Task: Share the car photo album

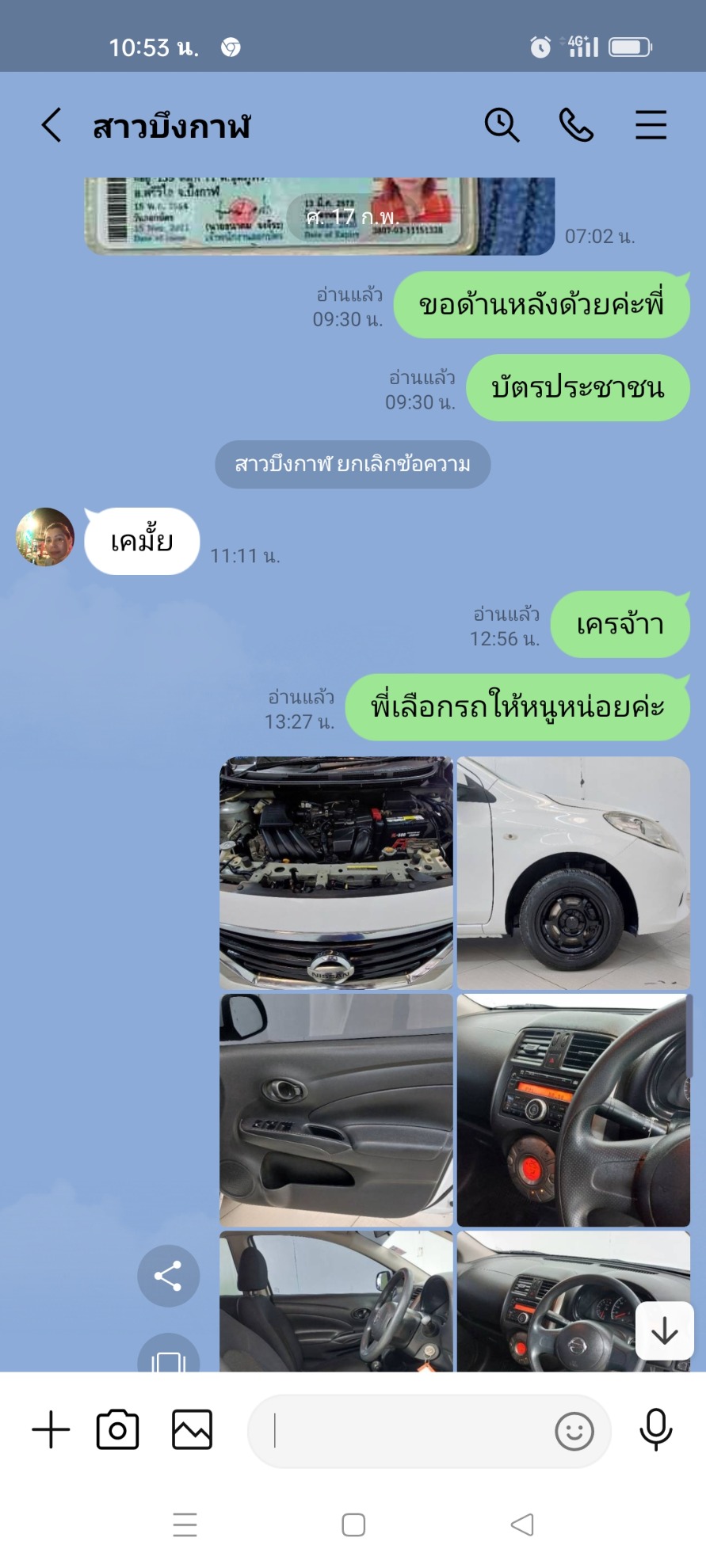Action: tap(168, 1276)
